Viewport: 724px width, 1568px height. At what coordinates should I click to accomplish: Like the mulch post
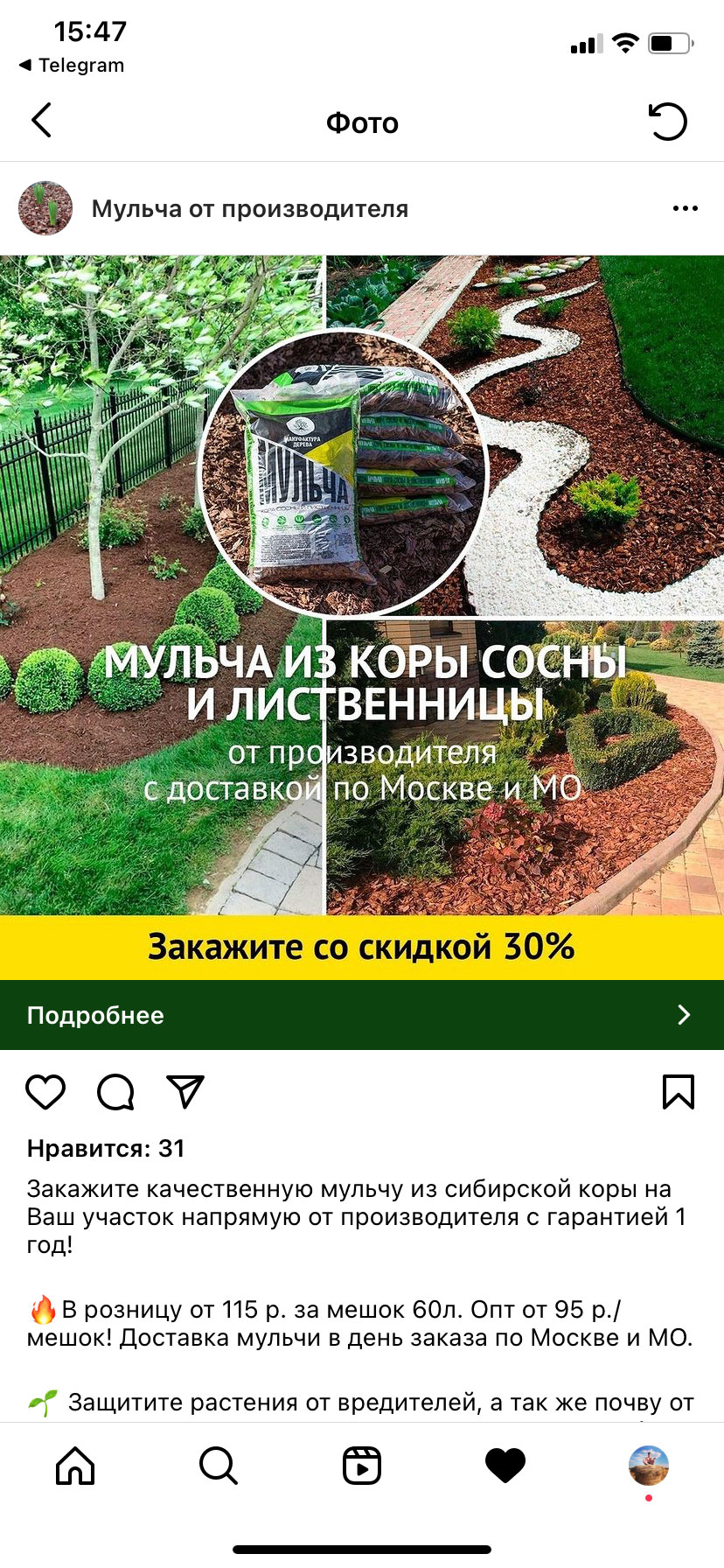point(45,1092)
